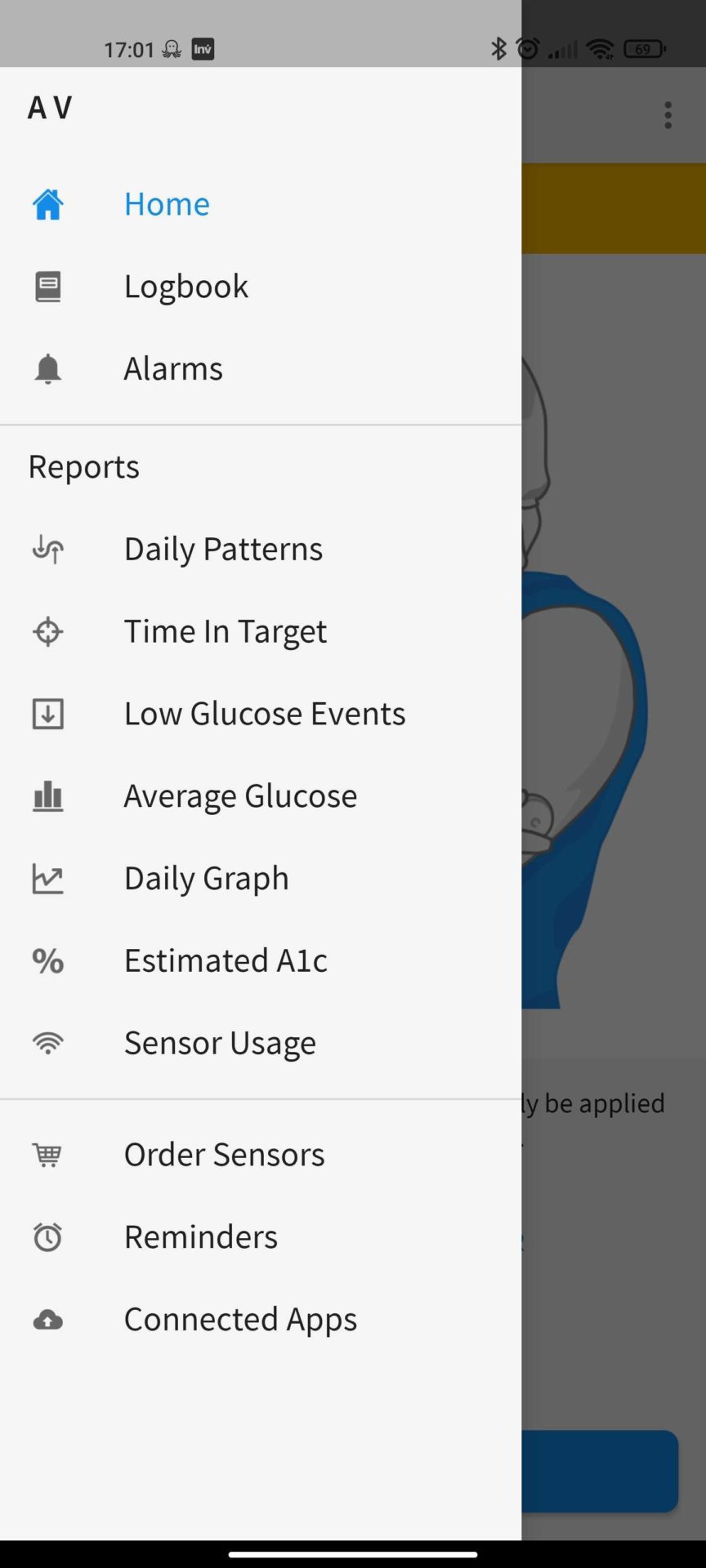
Task: Click the Low Glucose Events download icon
Action: pyautogui.click(x=47, y=713)
